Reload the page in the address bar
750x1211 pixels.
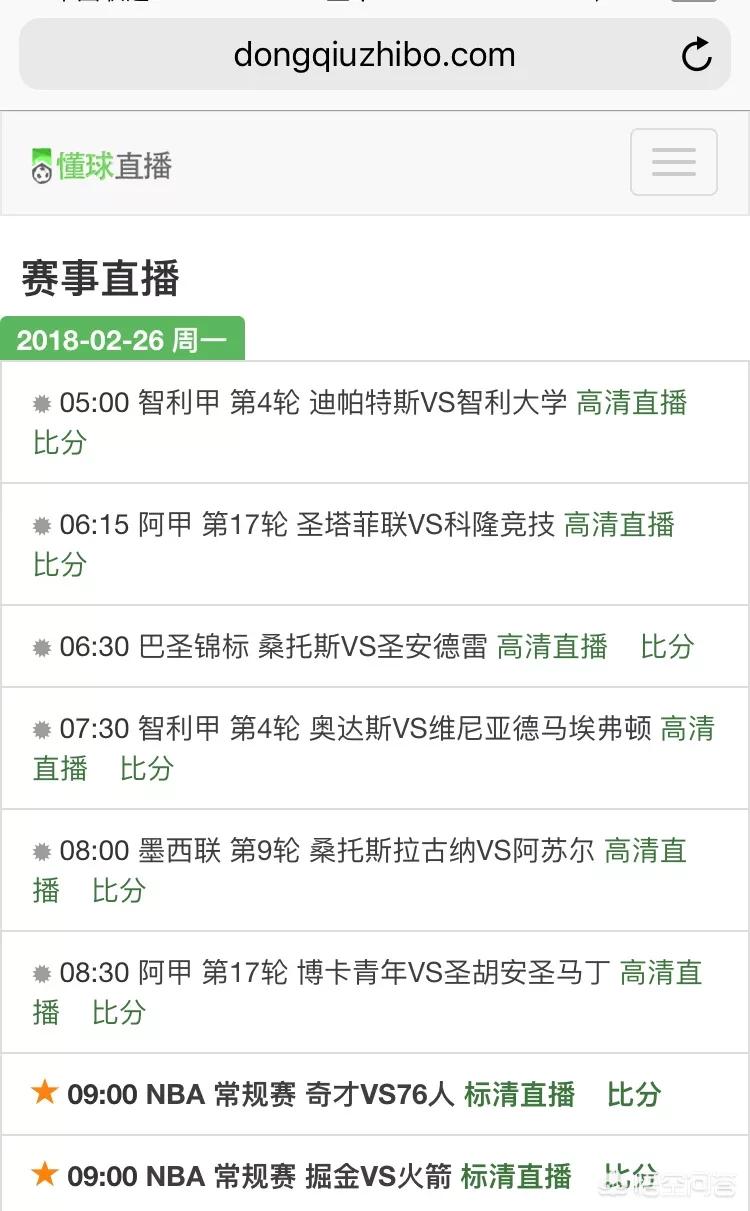click(x=696, y=55)
